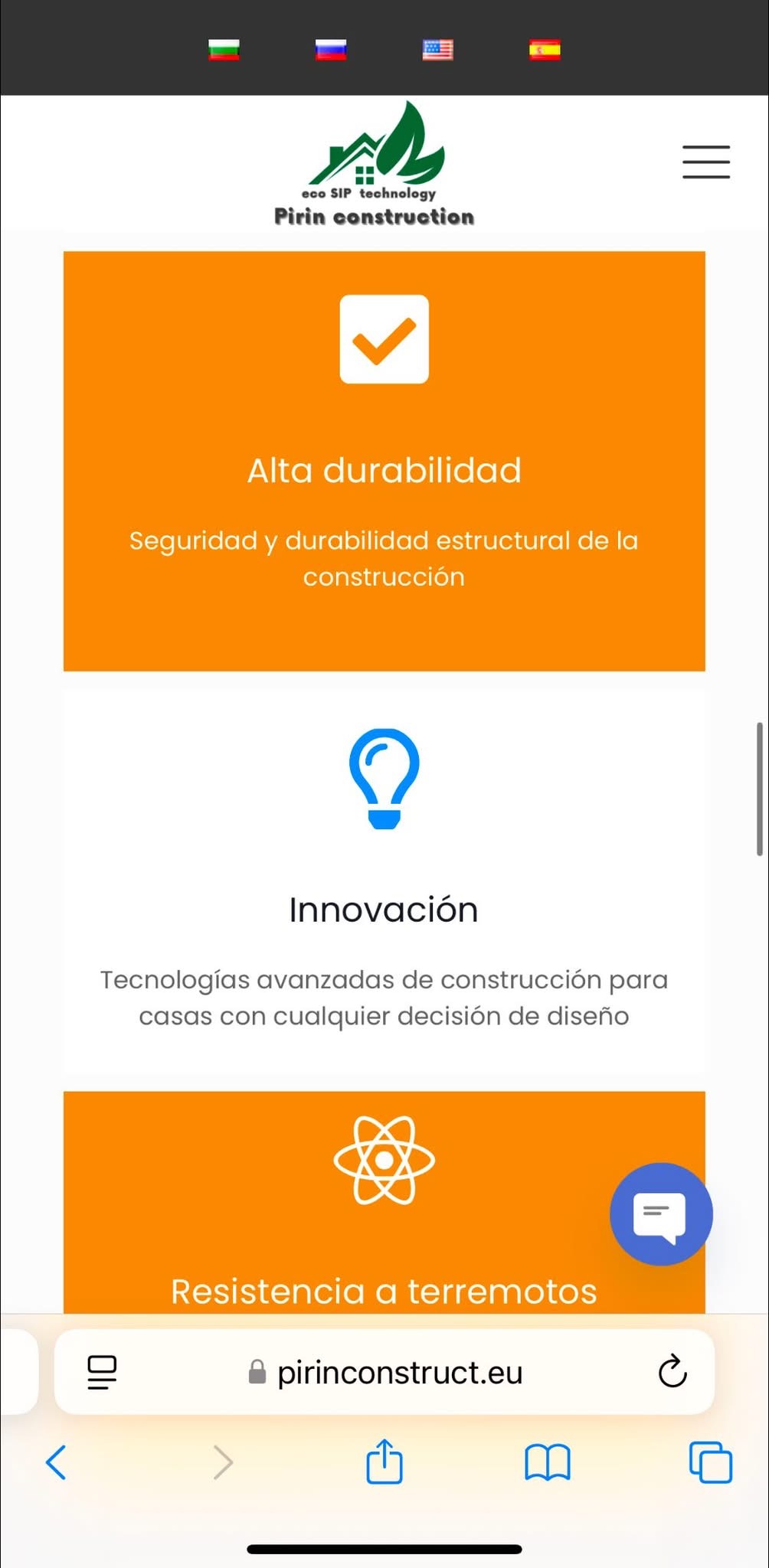Choose the Spanish flag language option
The width and height of the screenshot is (769, 1568).
click(x=545, y=50)
